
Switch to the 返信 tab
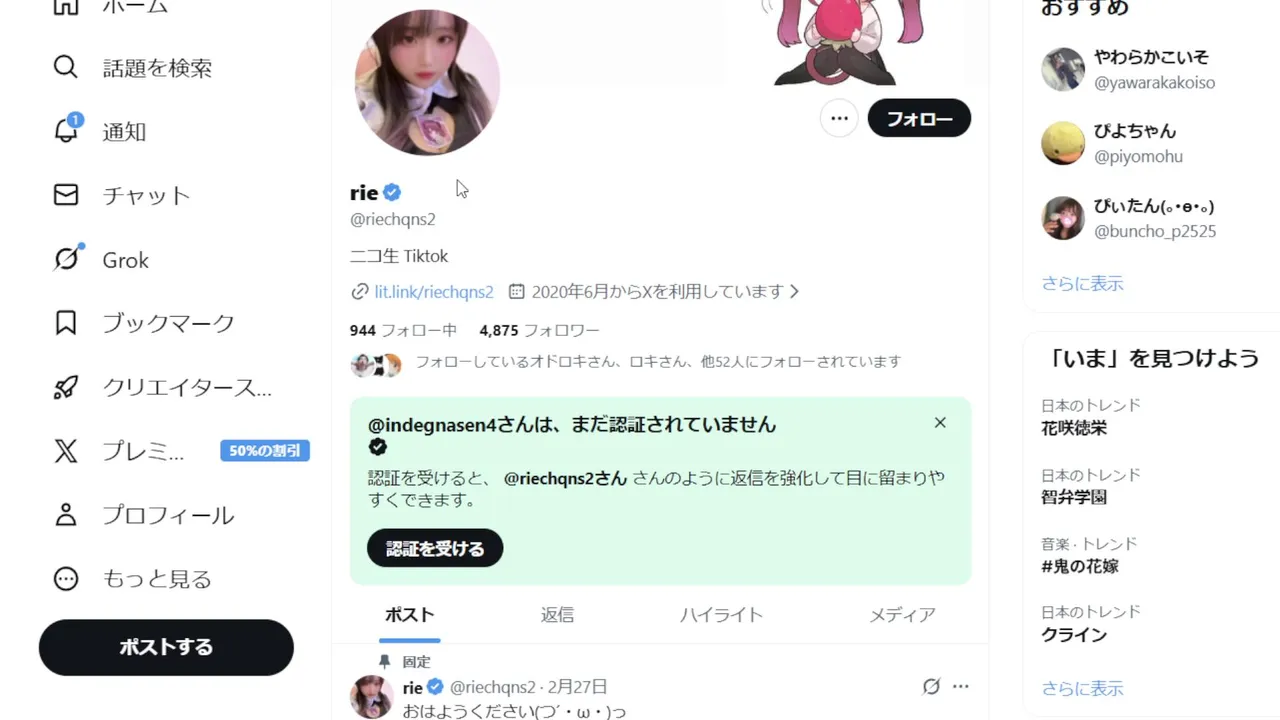click(557, 615)
